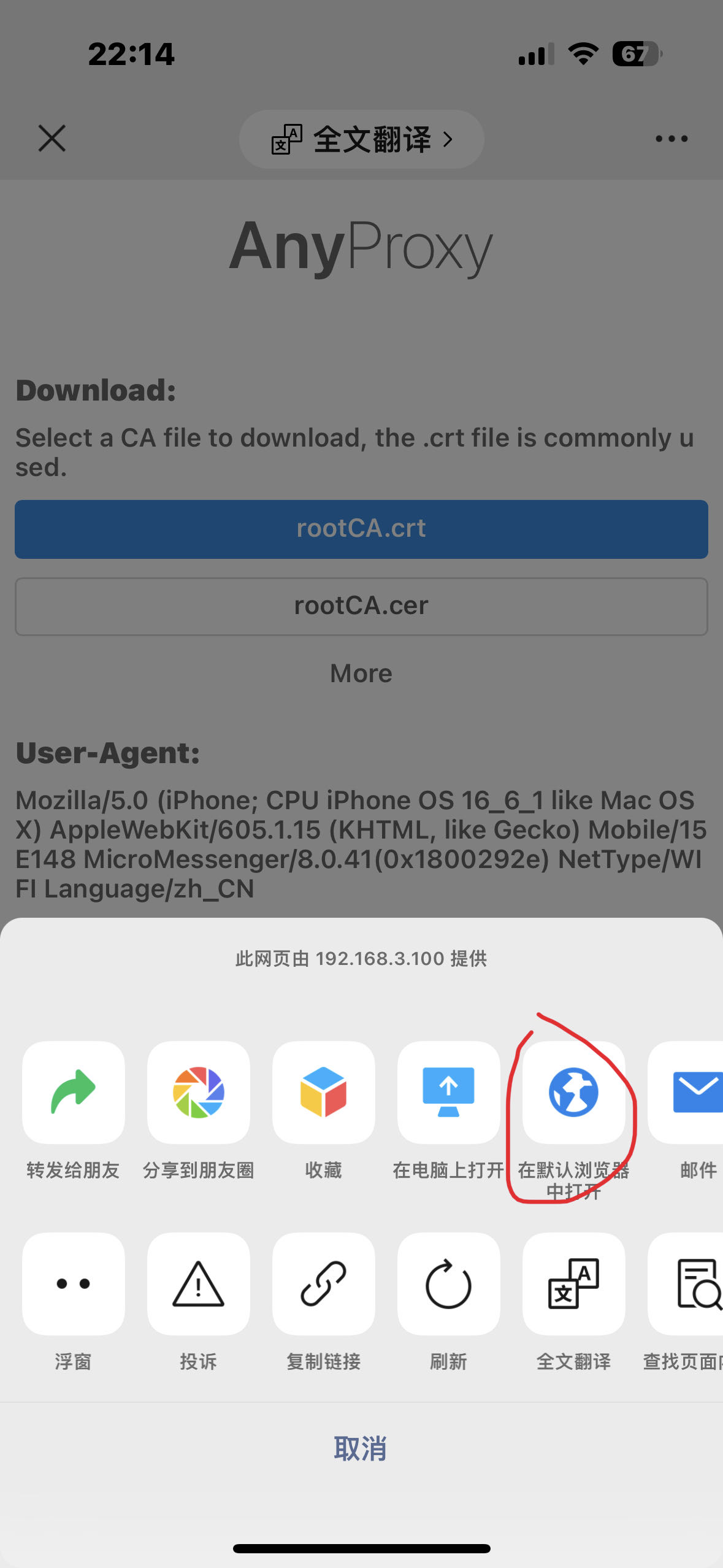Enable 浮窗 floating window
Image resolution: width=723 pixels, height=1568 pixels.
pos(73,1283)
